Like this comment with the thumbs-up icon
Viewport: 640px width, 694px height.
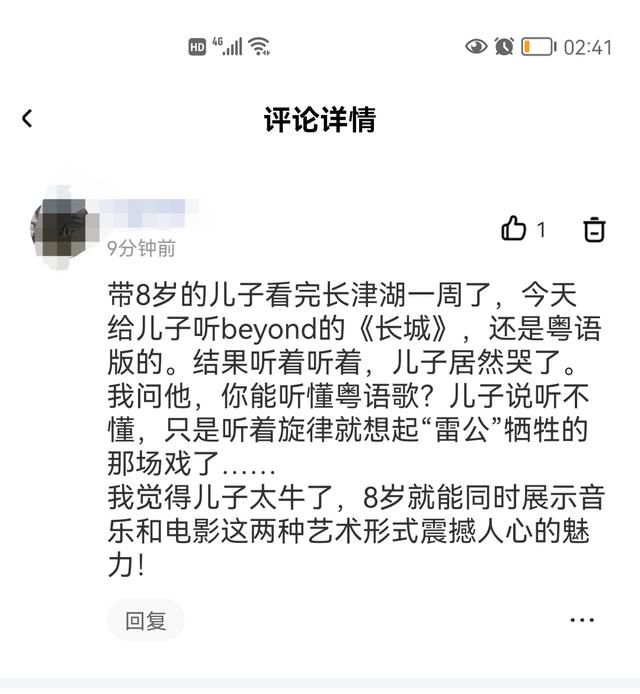pyautogui.click(x=514, y=229)
